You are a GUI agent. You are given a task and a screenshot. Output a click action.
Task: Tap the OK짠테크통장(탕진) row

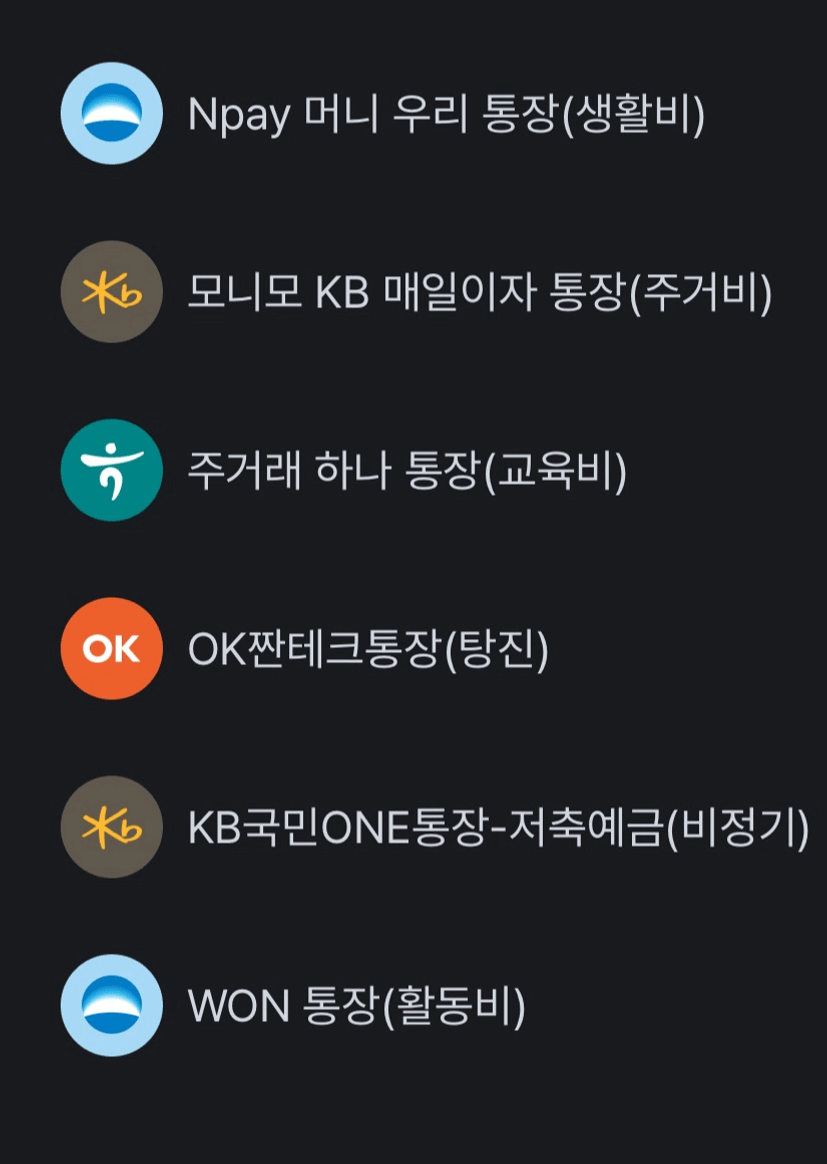tap(368, 650)
